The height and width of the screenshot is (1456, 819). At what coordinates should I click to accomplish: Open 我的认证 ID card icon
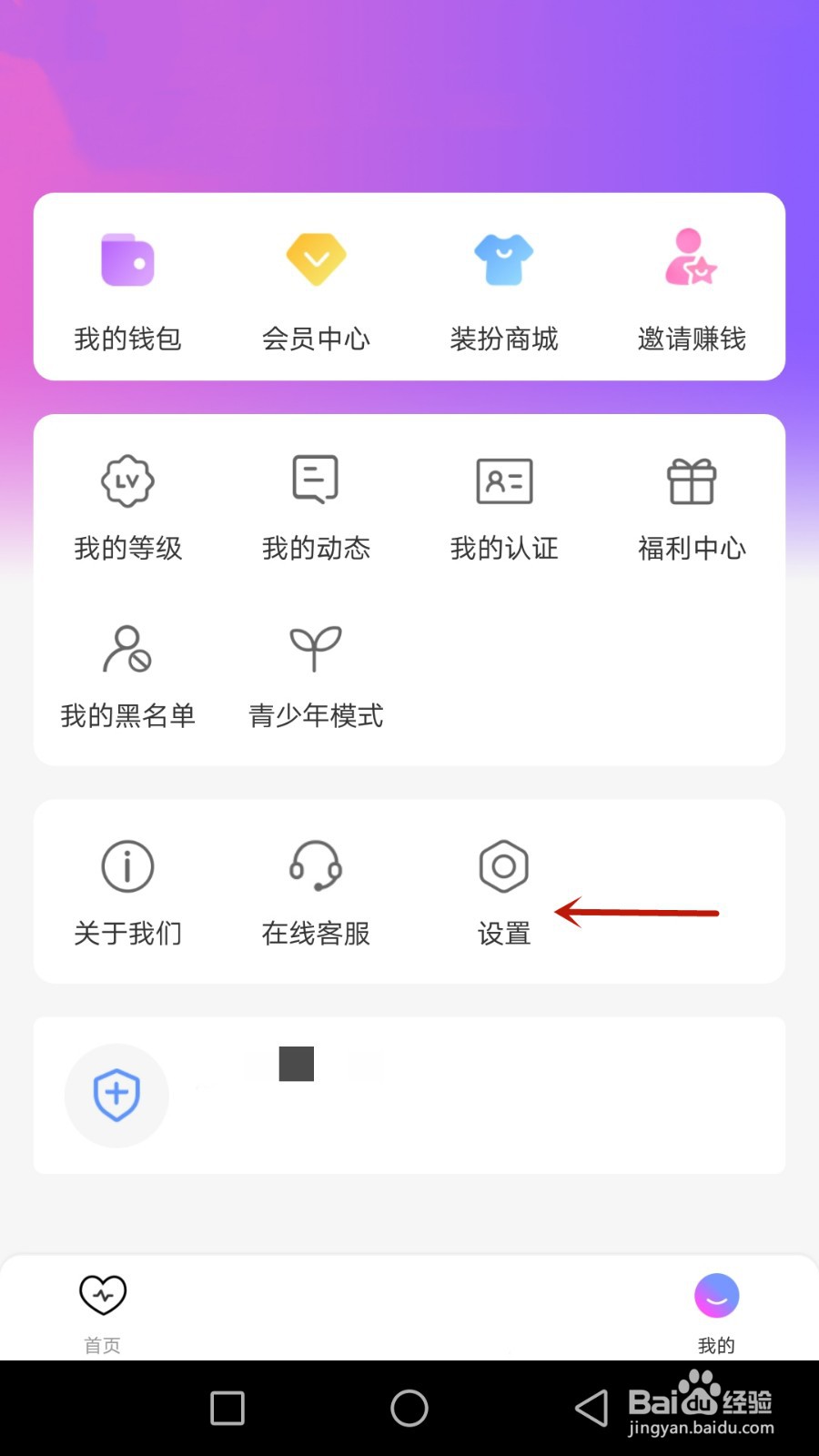(503, 480)
